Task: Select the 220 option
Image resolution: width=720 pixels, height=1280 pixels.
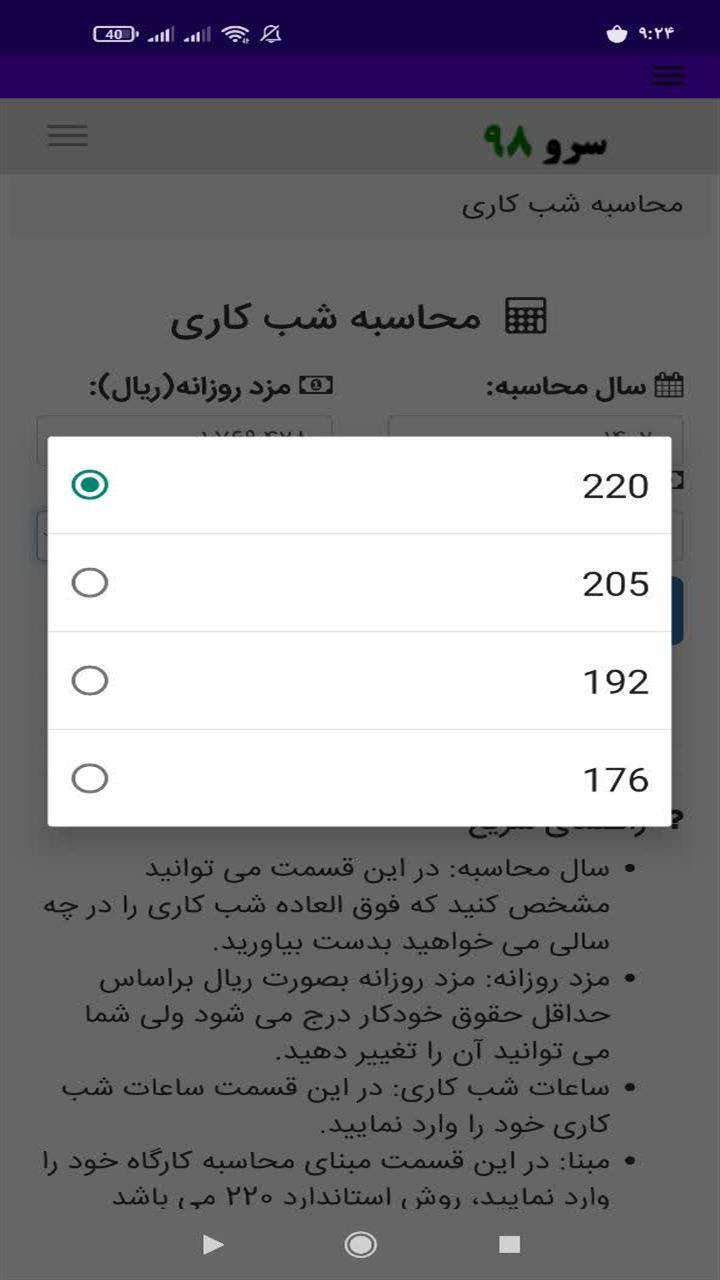Action: 360,486
